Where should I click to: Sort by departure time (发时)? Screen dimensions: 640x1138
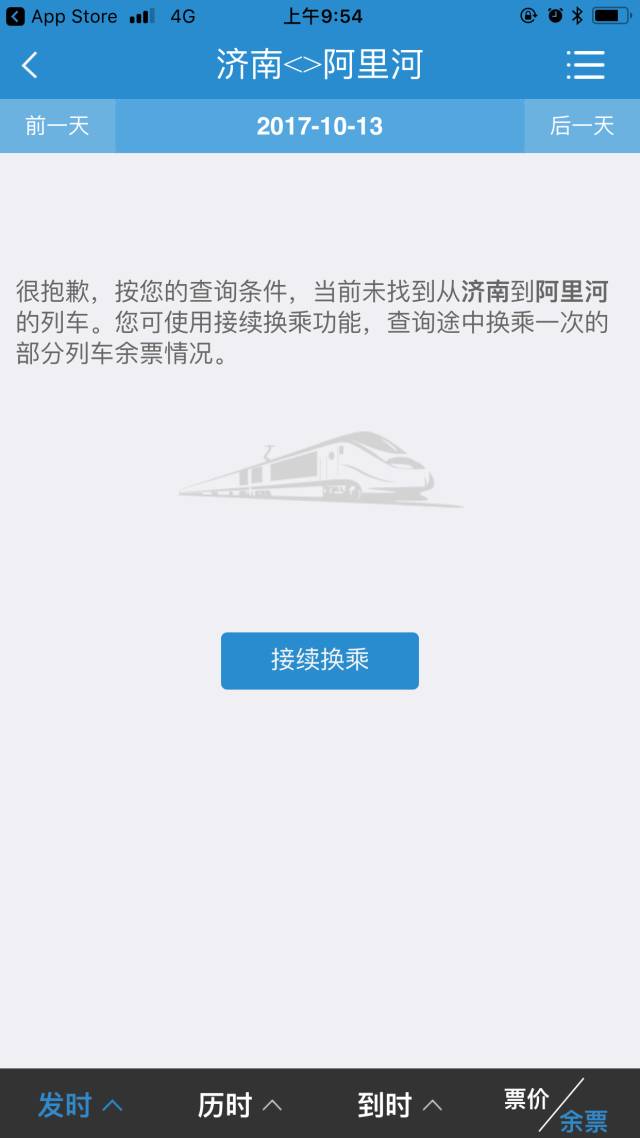click(80, 1105)
